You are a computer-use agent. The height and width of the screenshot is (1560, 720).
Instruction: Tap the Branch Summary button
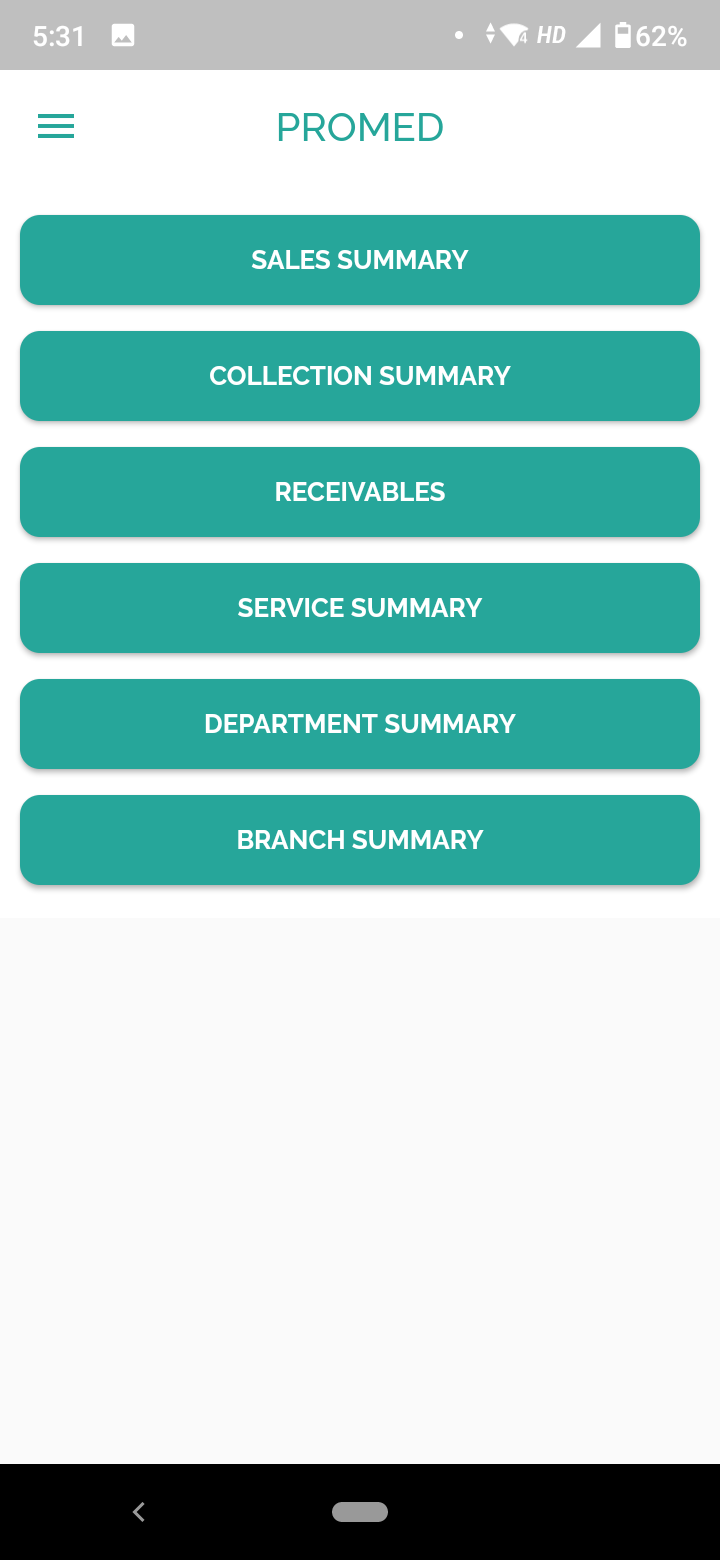click(360, 840)
